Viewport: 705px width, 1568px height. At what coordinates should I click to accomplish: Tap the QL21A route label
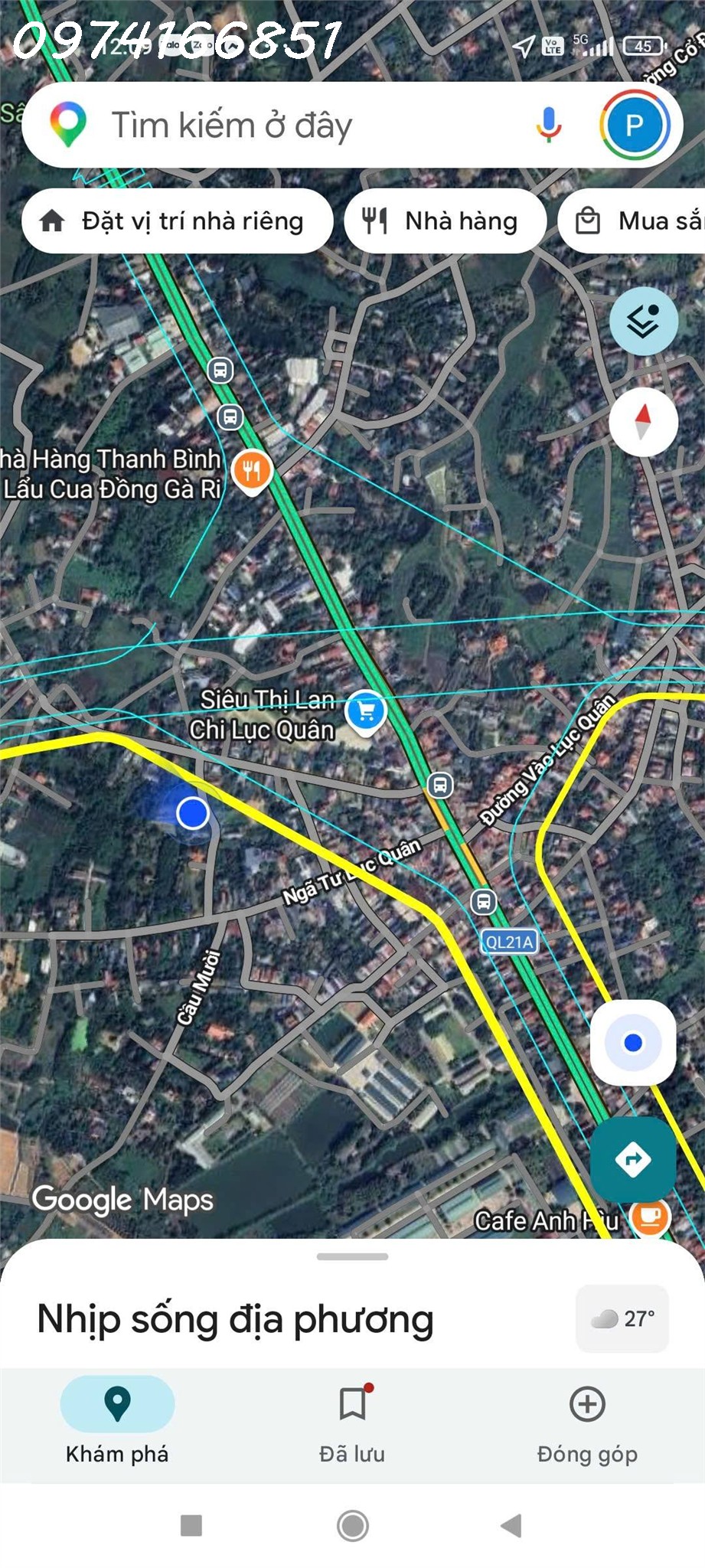coord(509,942)
